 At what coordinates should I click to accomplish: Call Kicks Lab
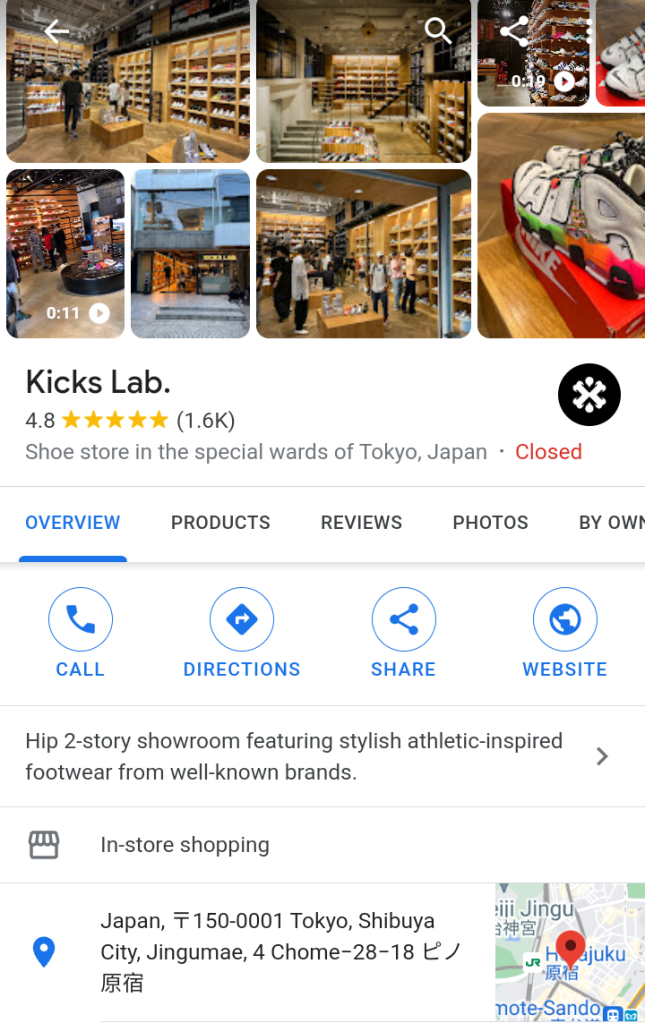coord(80,633)
